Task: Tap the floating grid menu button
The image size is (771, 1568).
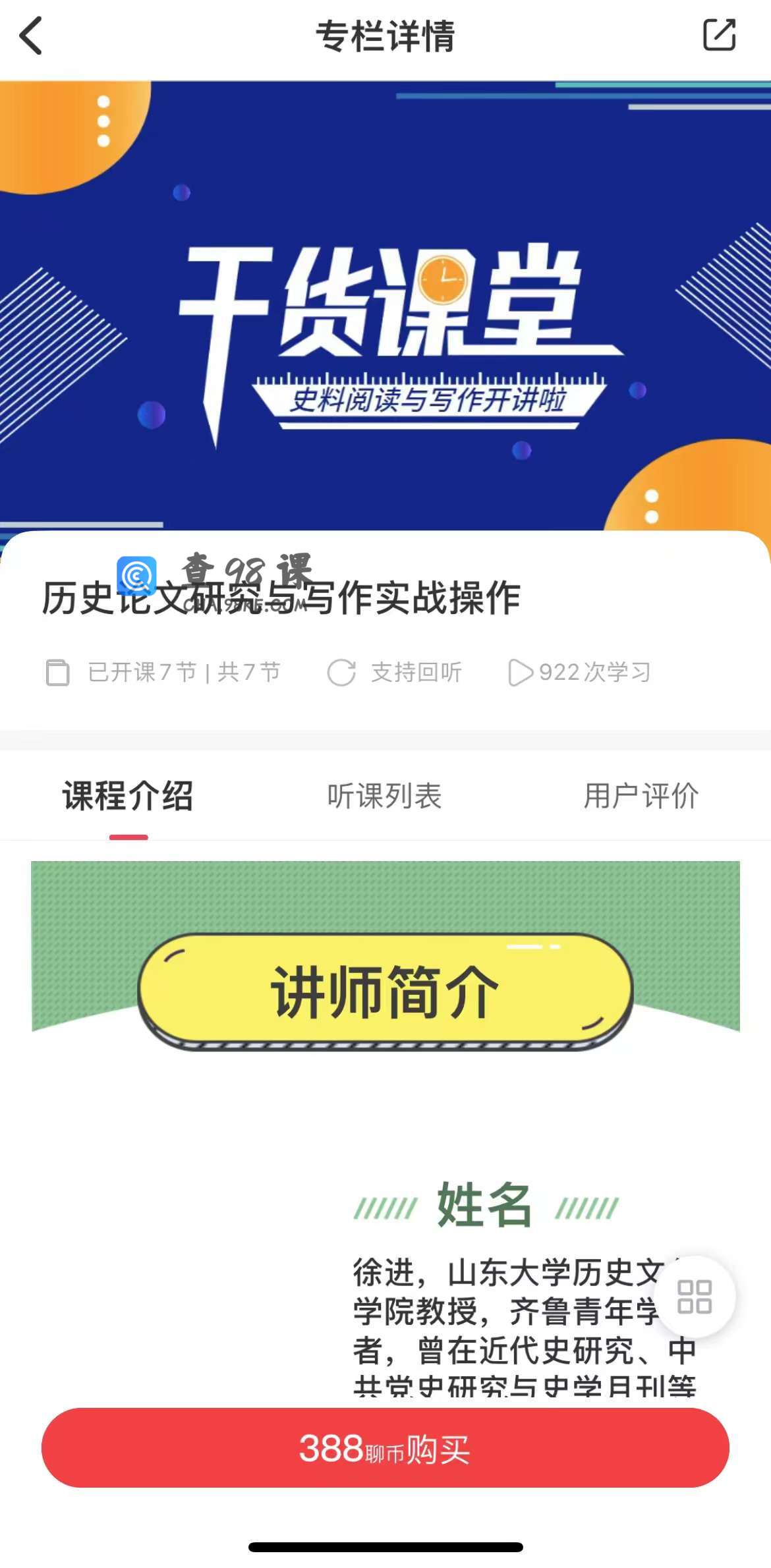Action: (x=695, y=1297)
